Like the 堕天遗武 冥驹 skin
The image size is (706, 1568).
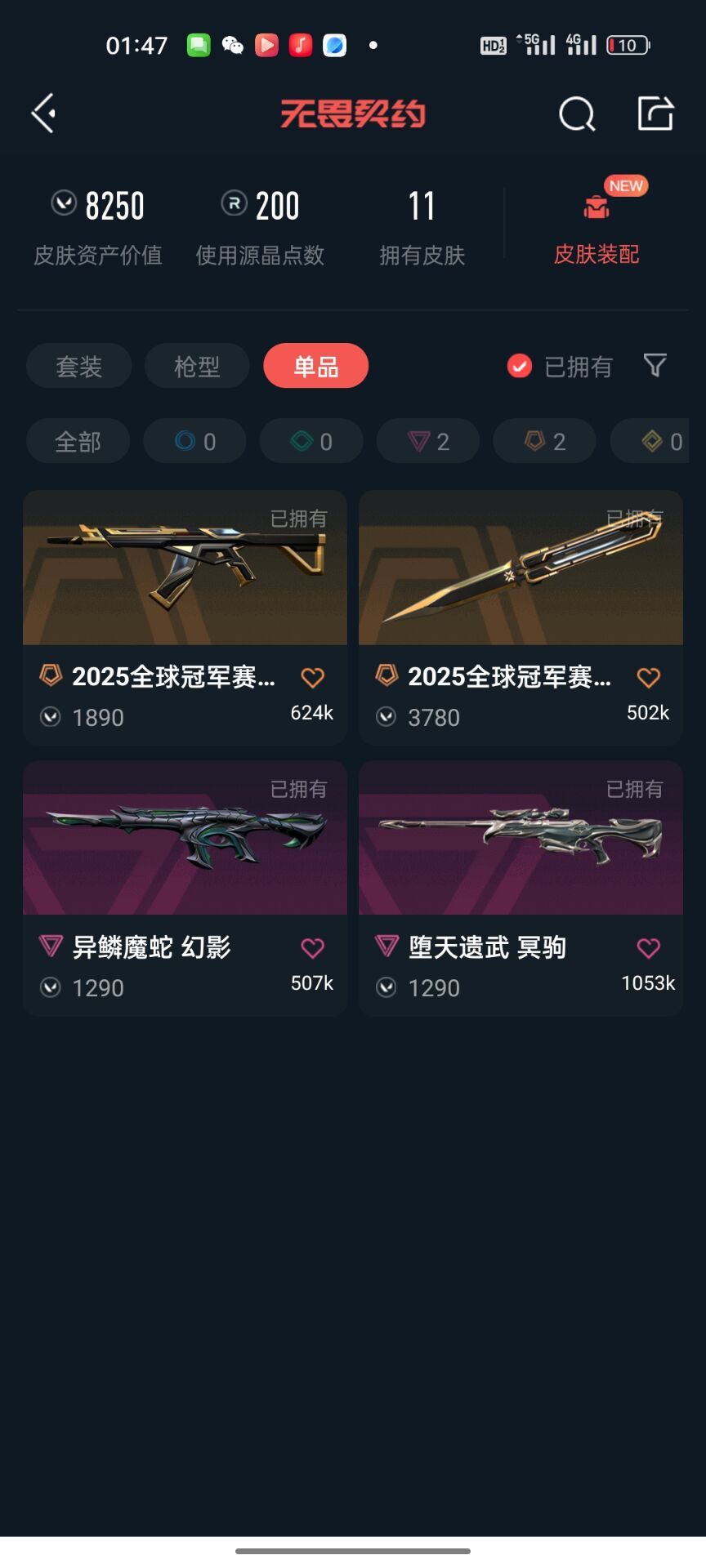click(649, 948)
